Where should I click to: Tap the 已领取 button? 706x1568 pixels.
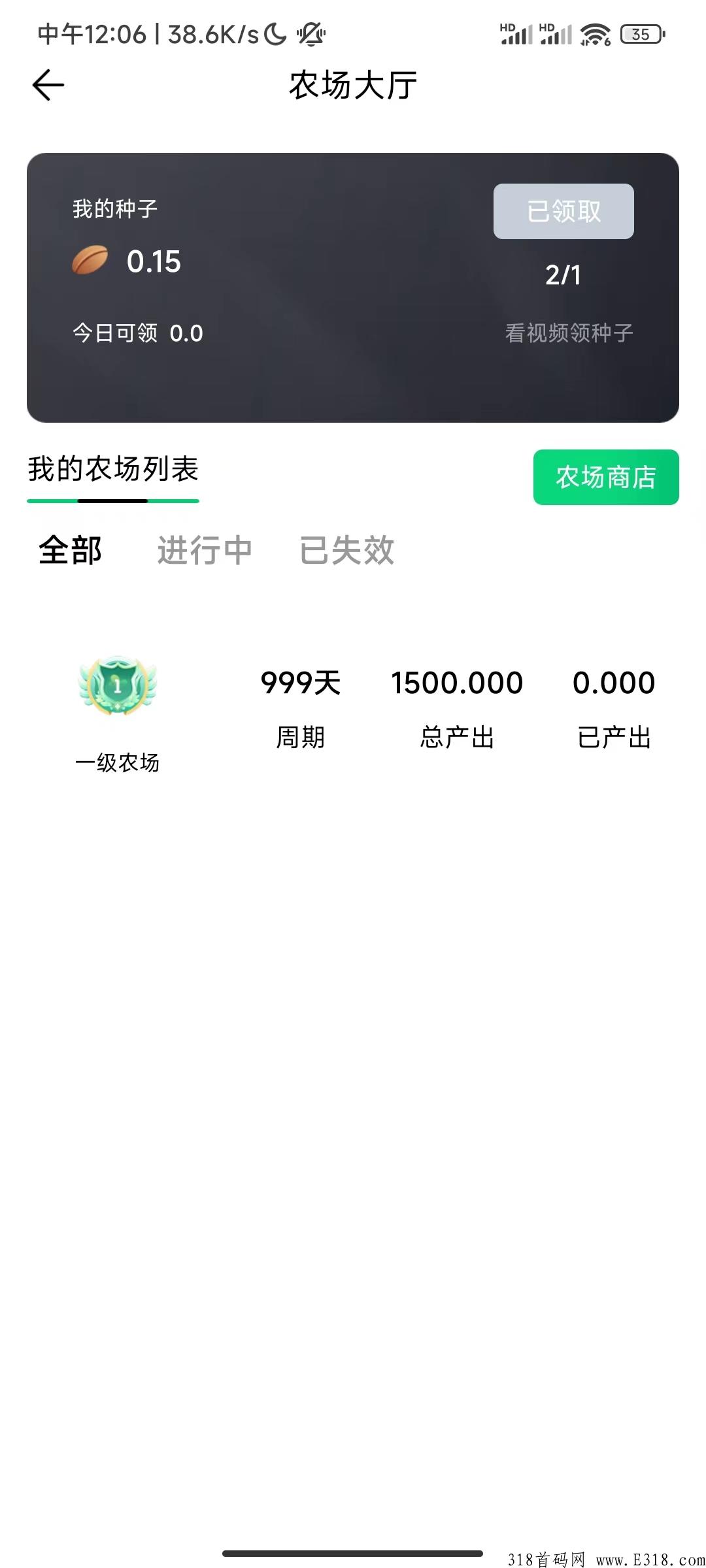(563, 212)
